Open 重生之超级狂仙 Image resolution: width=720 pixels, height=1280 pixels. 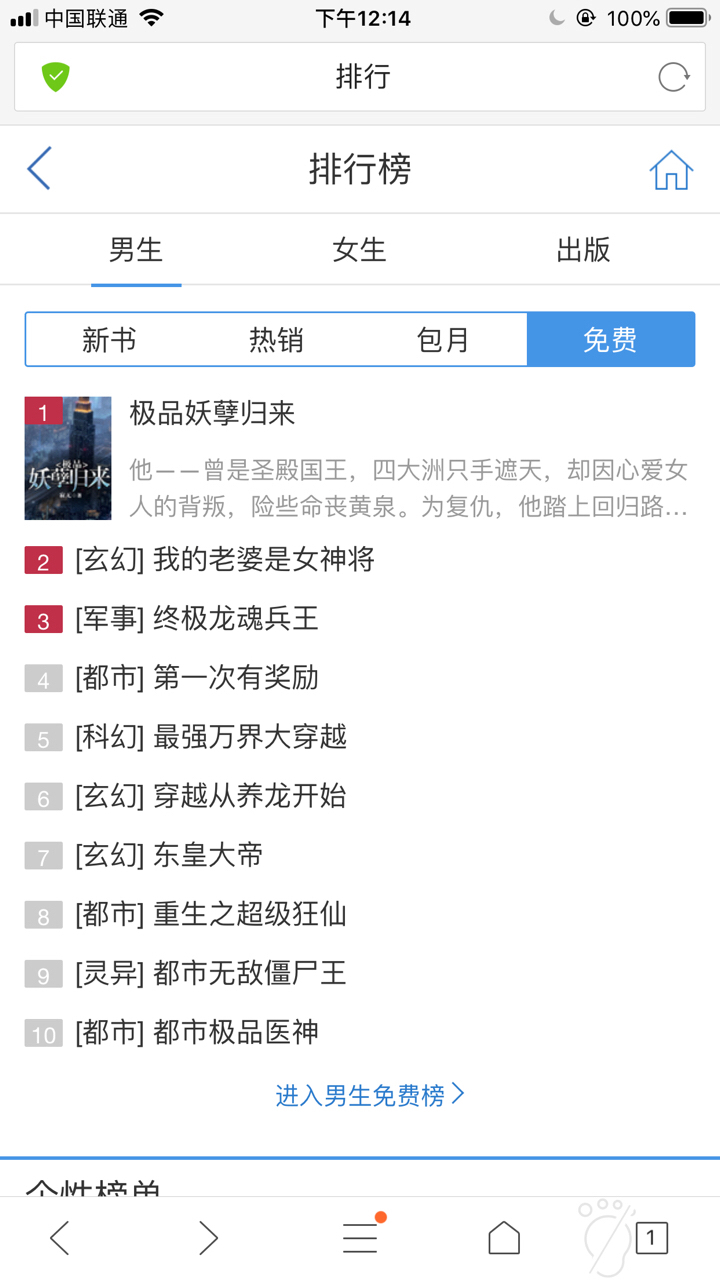(249, 914)
